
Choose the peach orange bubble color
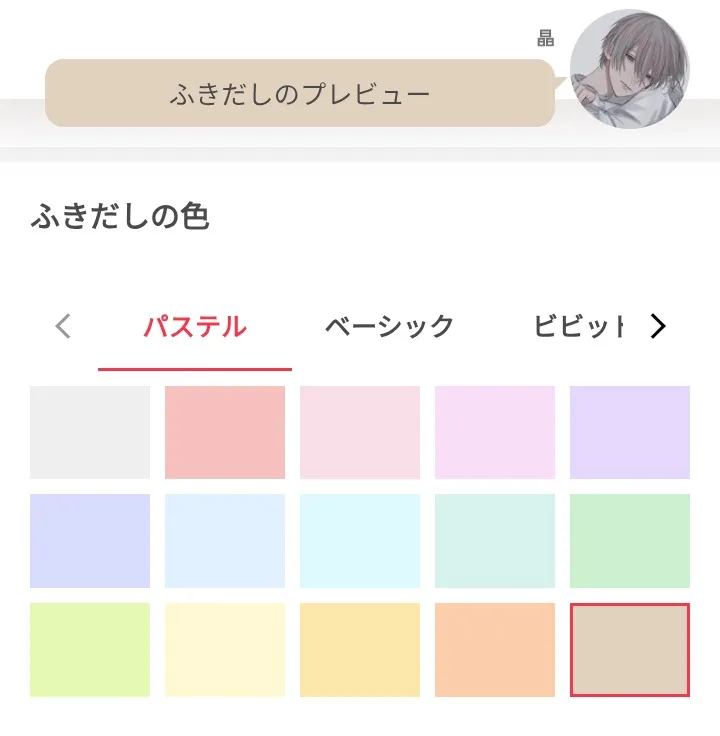pyautogui.click(x=495, y=649)
